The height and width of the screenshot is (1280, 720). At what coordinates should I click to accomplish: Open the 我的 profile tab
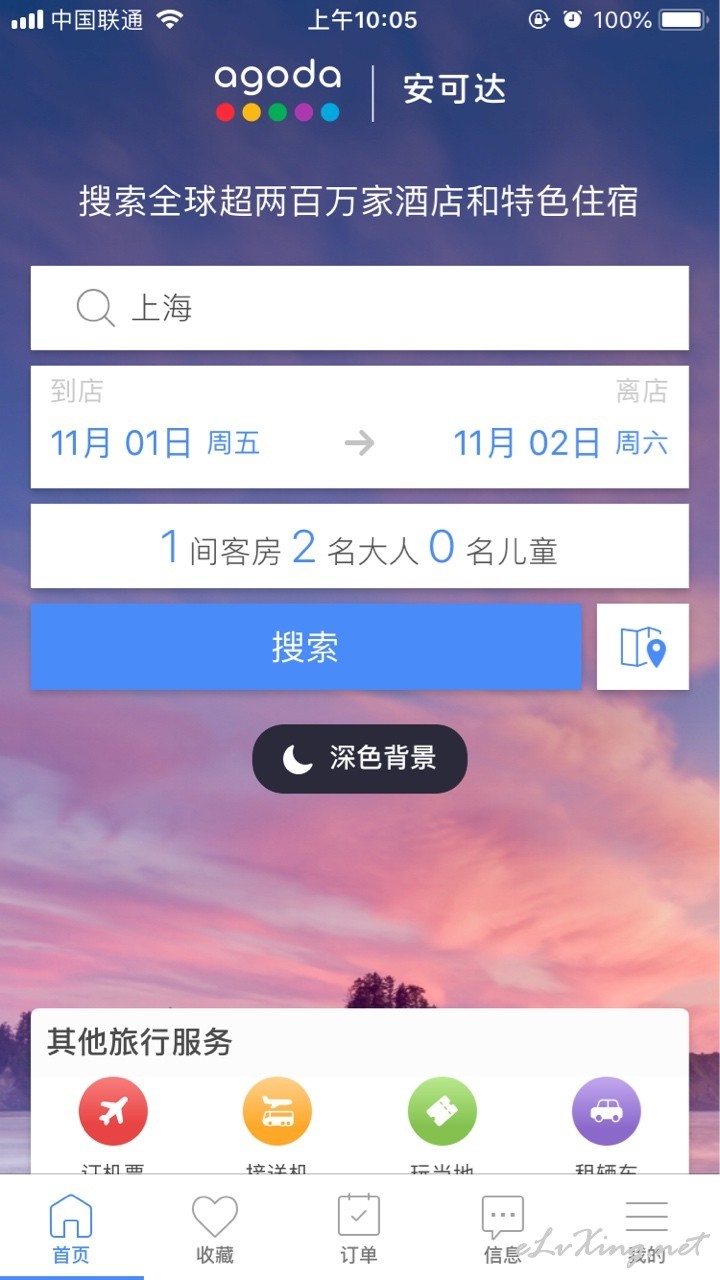click(647, 1228)
